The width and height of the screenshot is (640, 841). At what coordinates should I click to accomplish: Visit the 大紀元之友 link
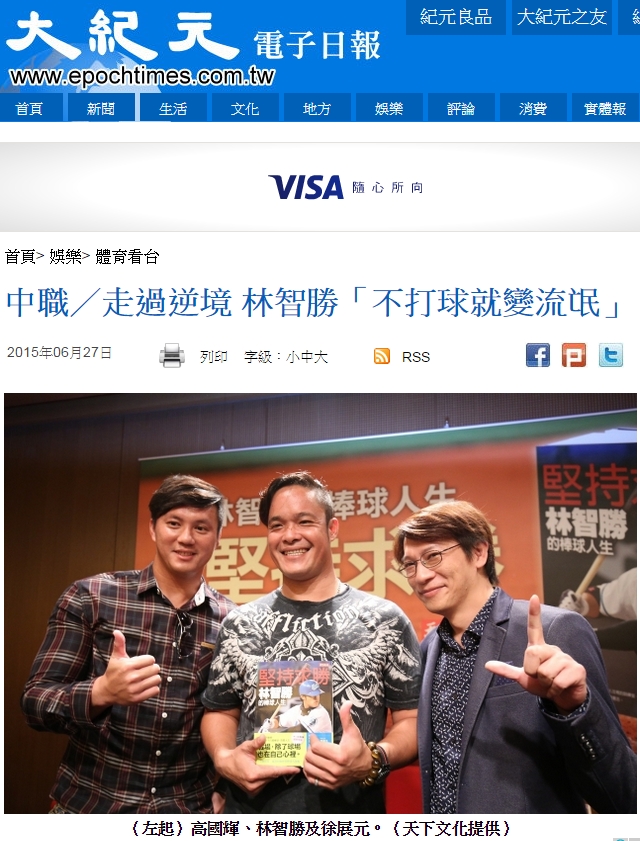[x=562, y=16]
